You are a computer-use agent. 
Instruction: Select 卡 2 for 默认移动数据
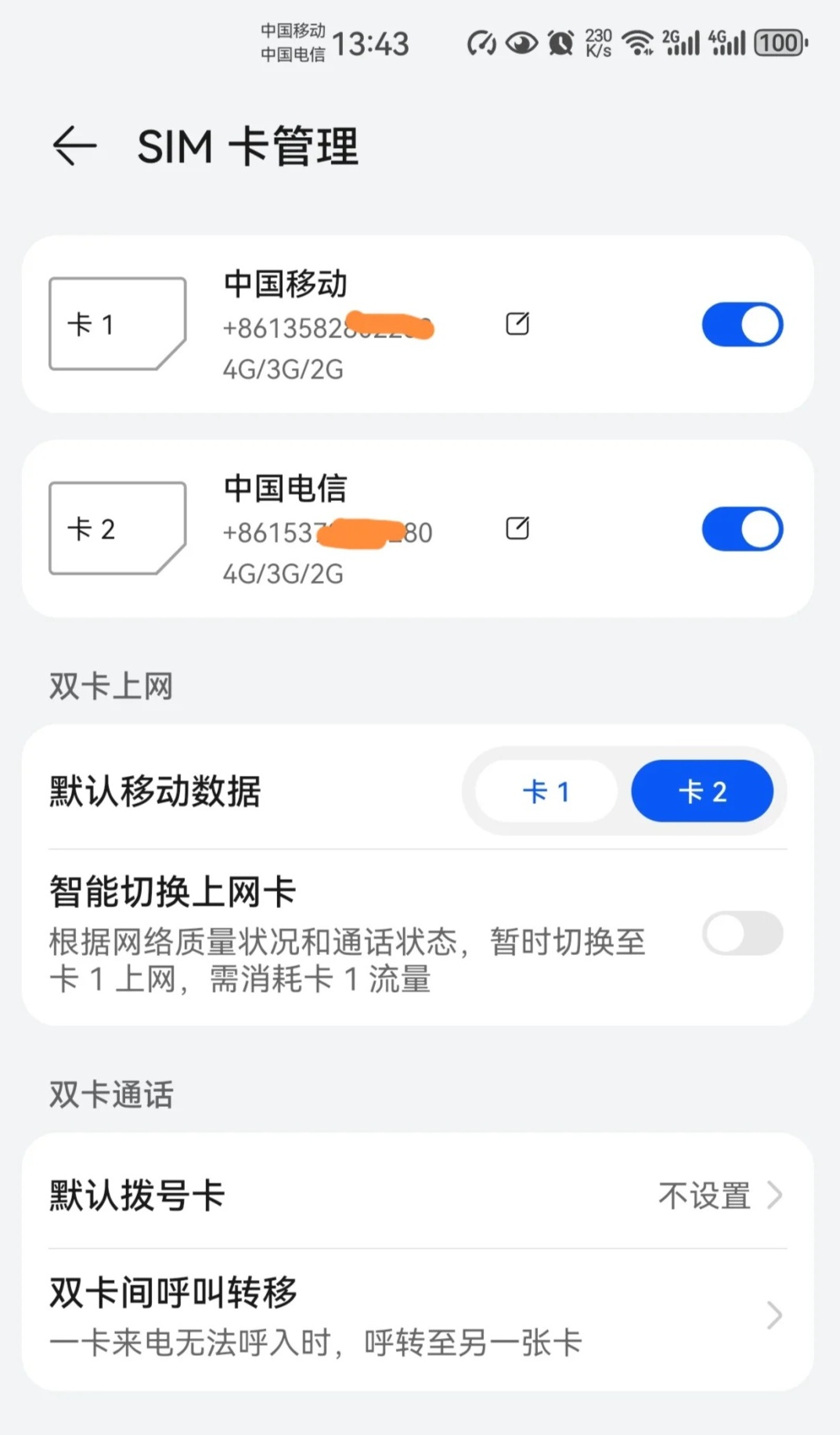click(702, 791)
